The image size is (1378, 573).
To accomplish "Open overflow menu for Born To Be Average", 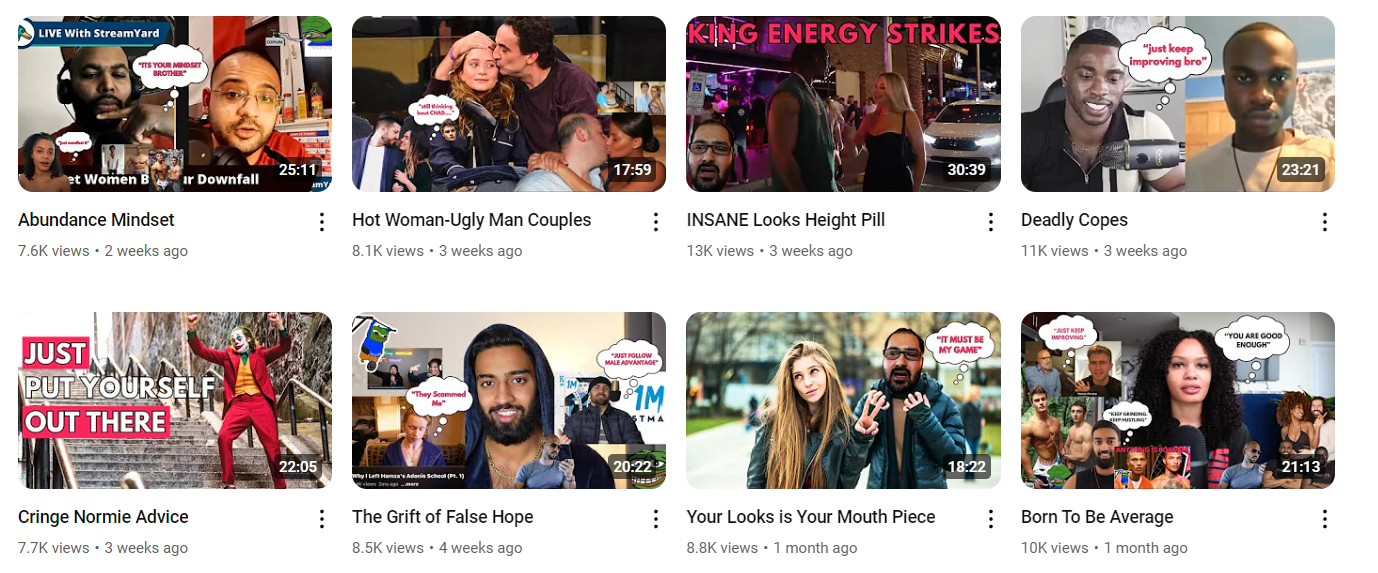I will tap(1324, 519).
